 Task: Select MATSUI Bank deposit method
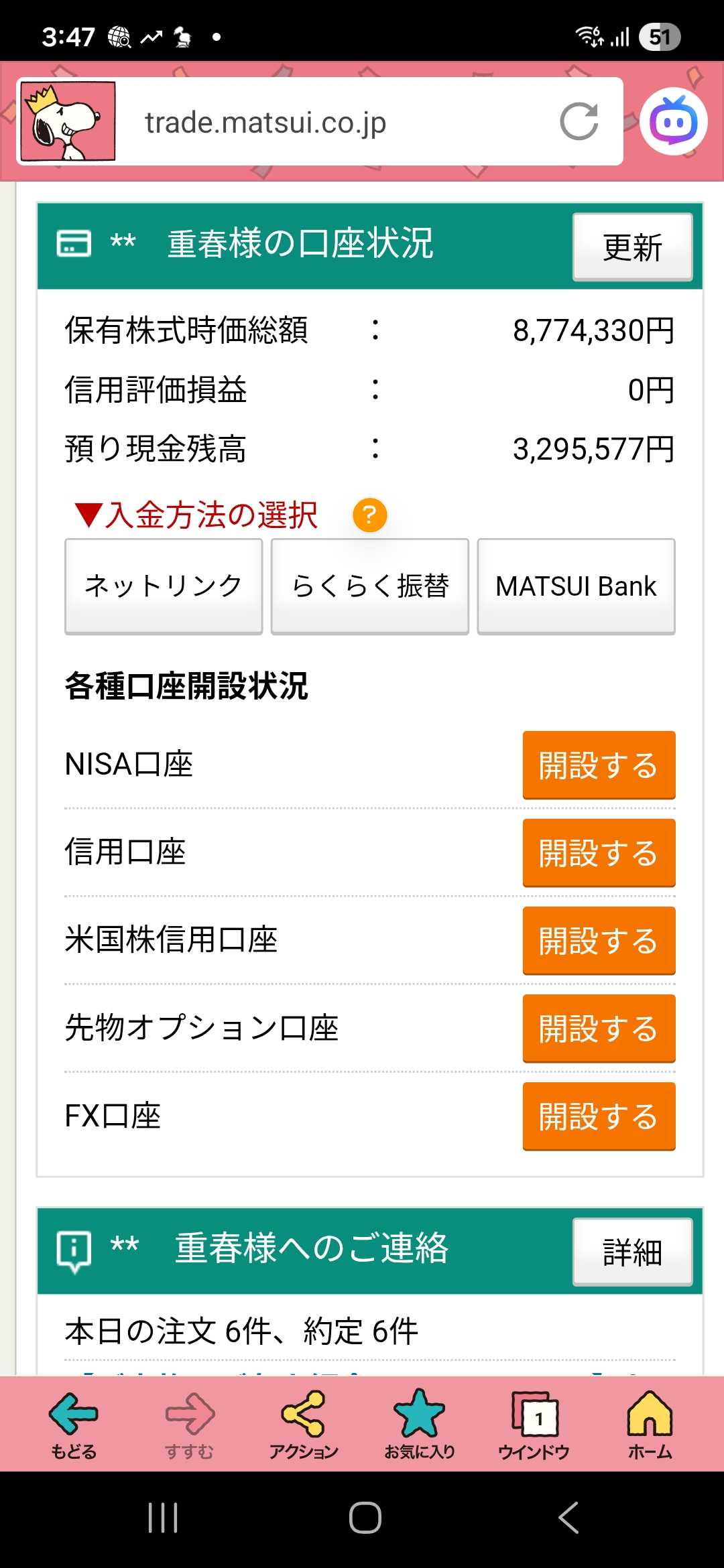(576, 586)
